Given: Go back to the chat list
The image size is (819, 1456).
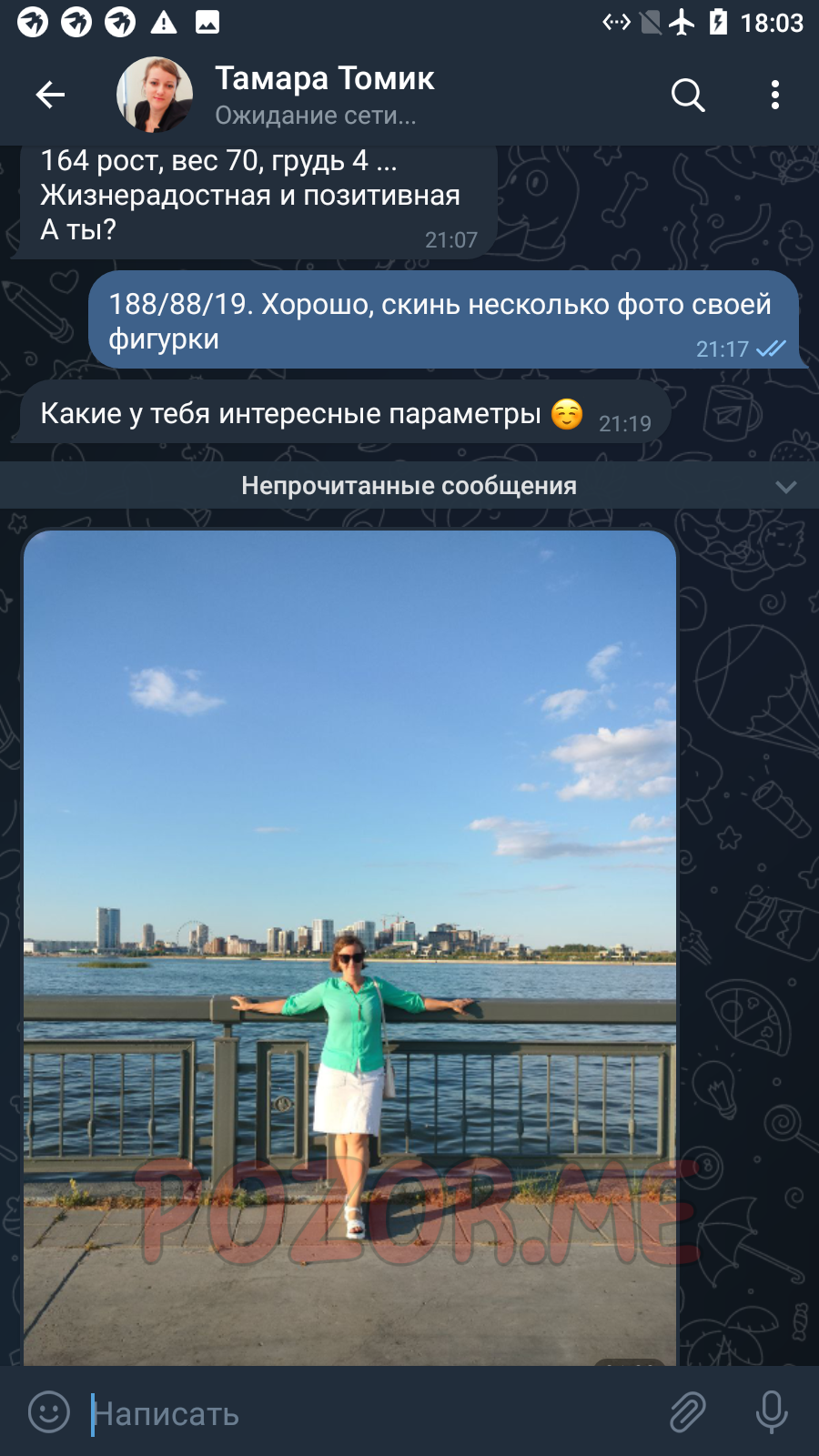Looking at the screenshot, I should click(x=50, y=95).
